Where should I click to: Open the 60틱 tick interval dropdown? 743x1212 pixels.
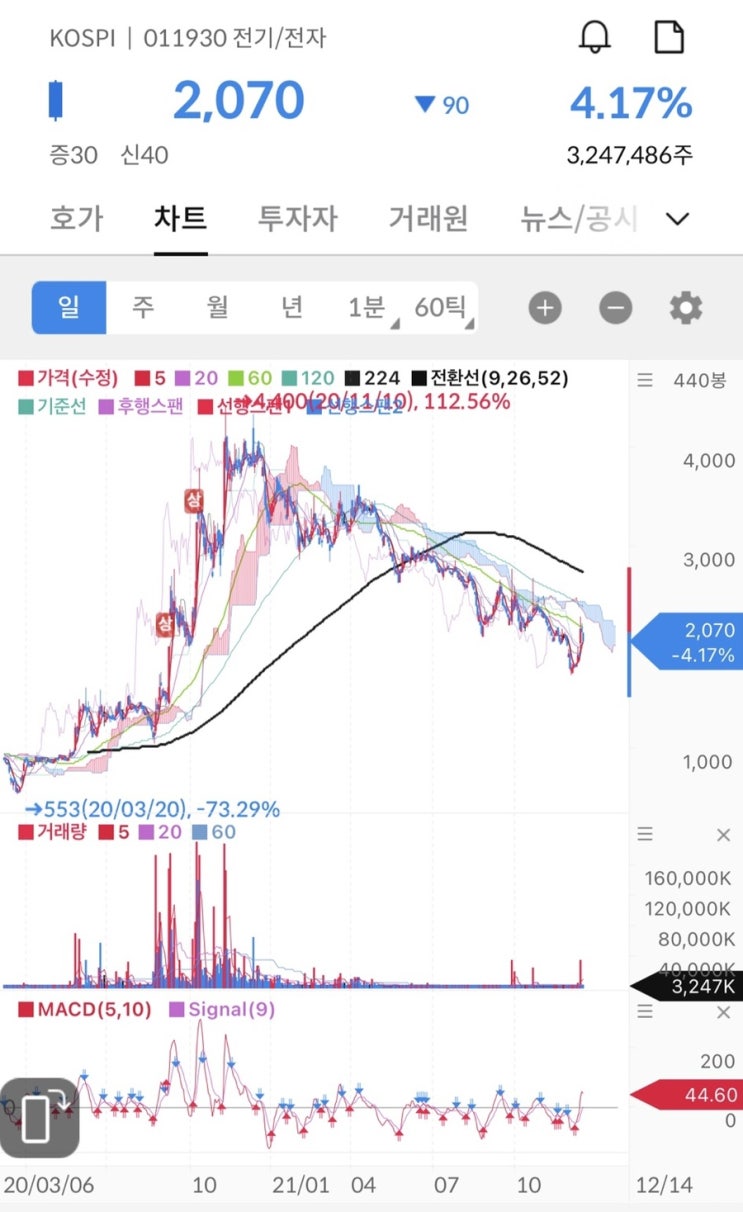coord(441,307)
